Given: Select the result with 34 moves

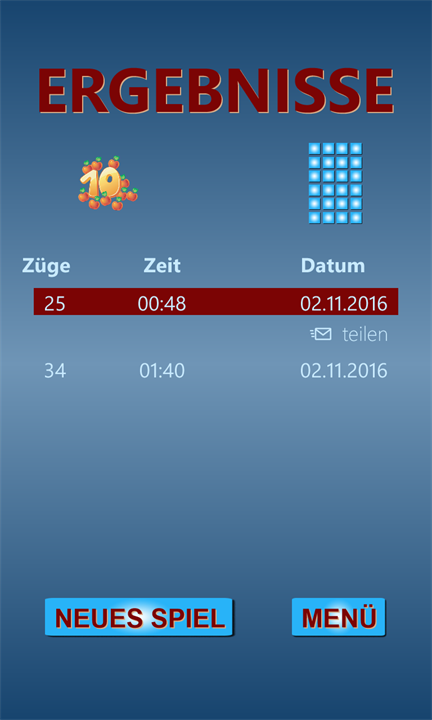Looking at the screenshot, I should point(216,371).
